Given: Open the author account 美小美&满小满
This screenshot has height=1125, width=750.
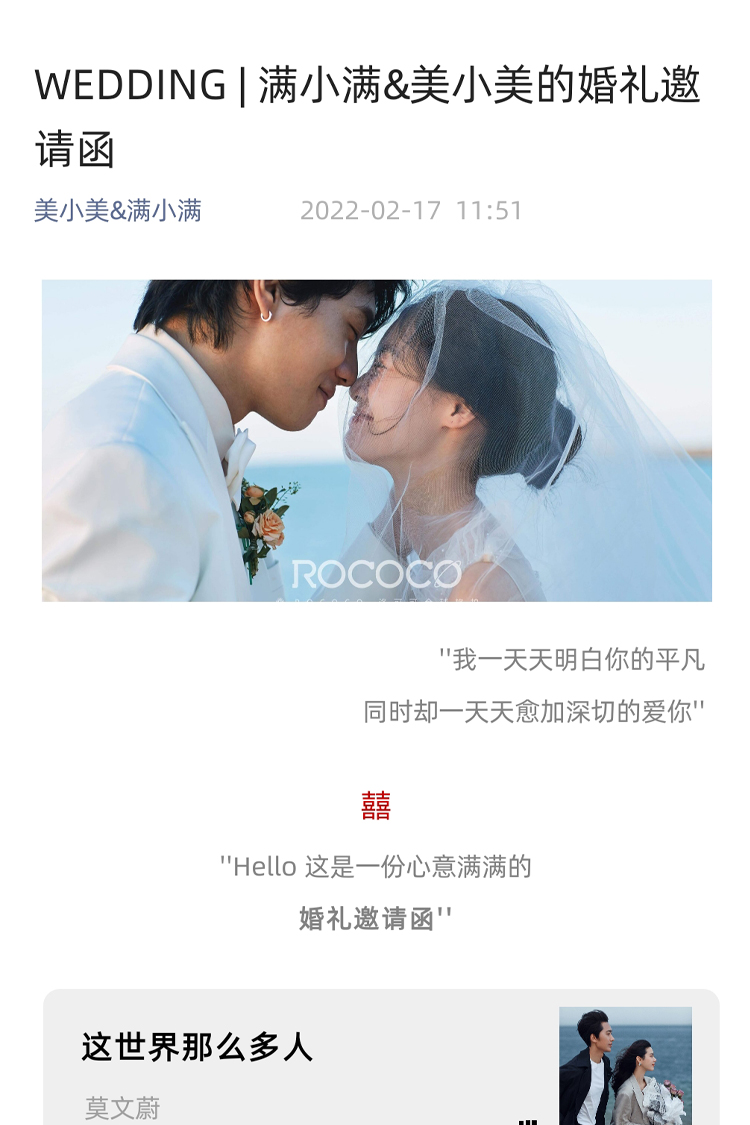Looking at the screenshot, I should 118,211.
